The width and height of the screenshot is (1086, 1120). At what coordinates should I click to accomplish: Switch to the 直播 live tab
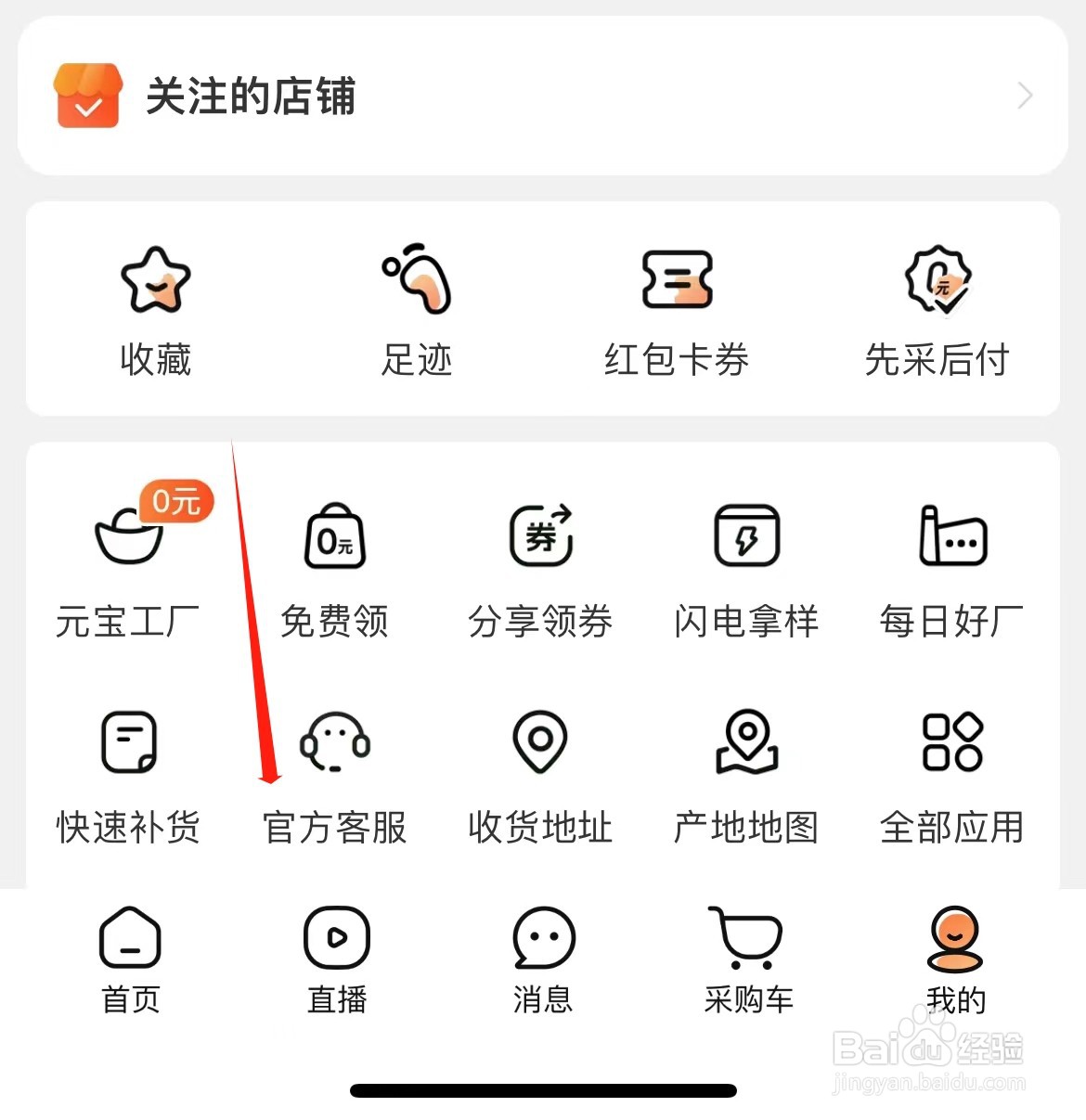point(336,939)
